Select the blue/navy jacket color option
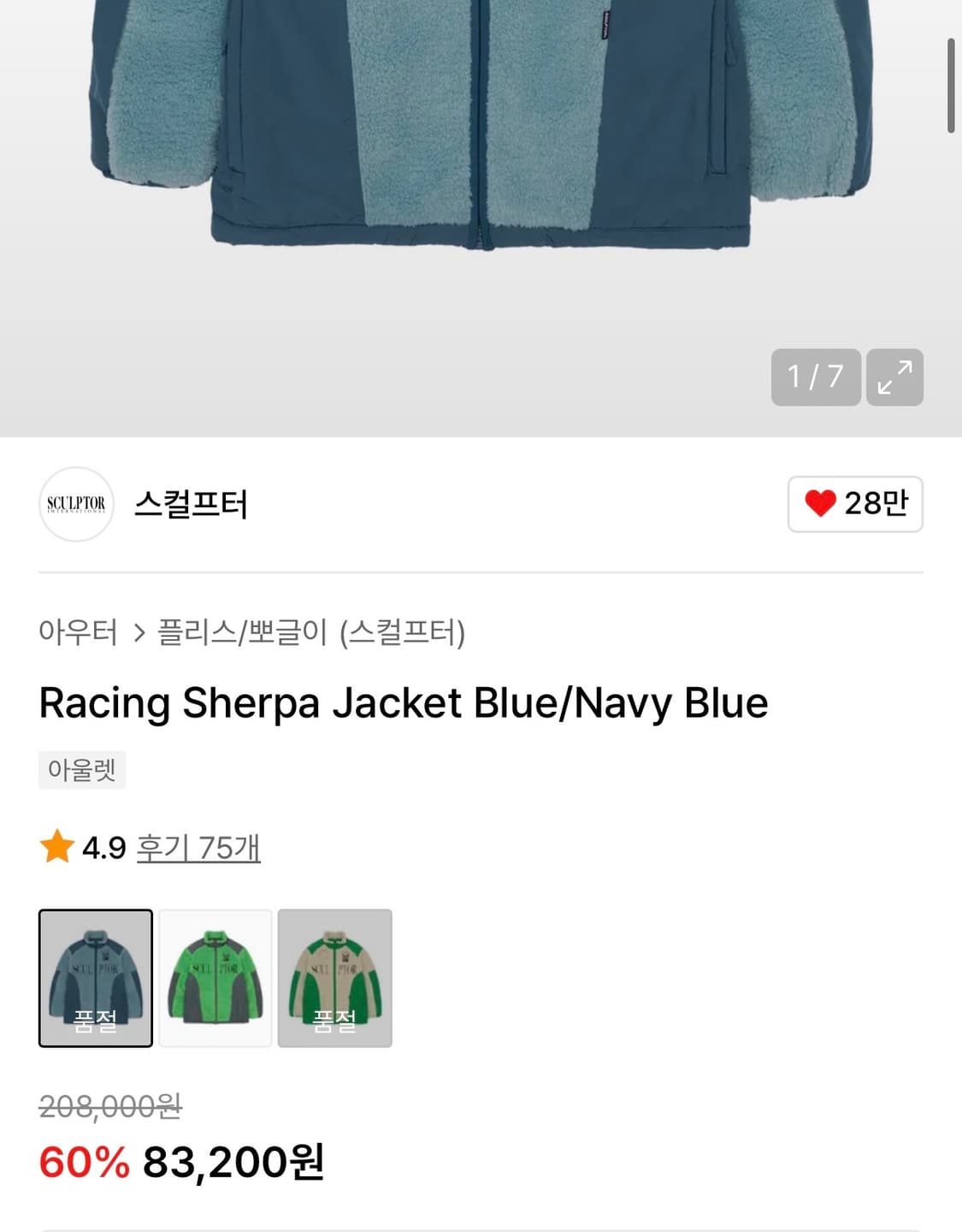This screenshot has width=962, height=1232. pos(96,978)
